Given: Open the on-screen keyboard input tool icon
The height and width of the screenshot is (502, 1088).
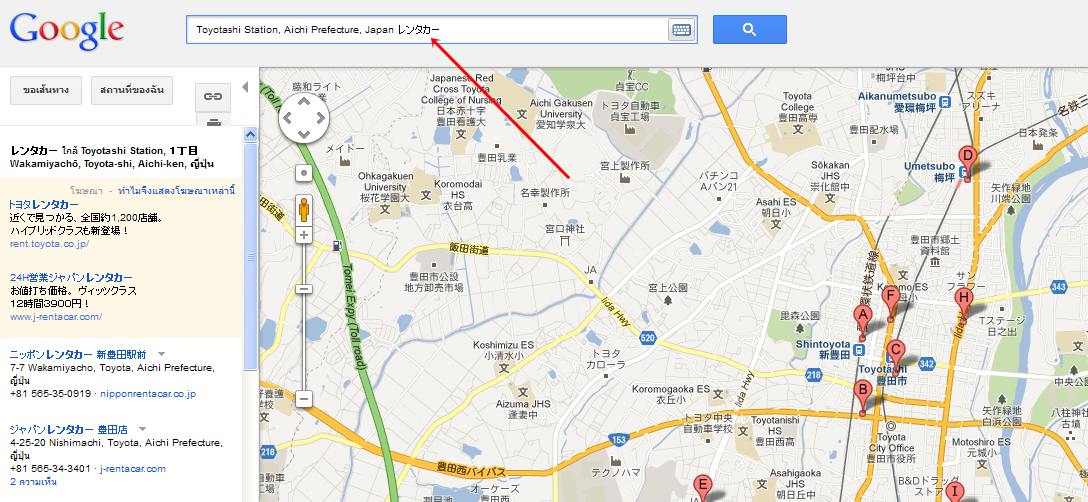Looking at the screenshot, I should point(682,30).
